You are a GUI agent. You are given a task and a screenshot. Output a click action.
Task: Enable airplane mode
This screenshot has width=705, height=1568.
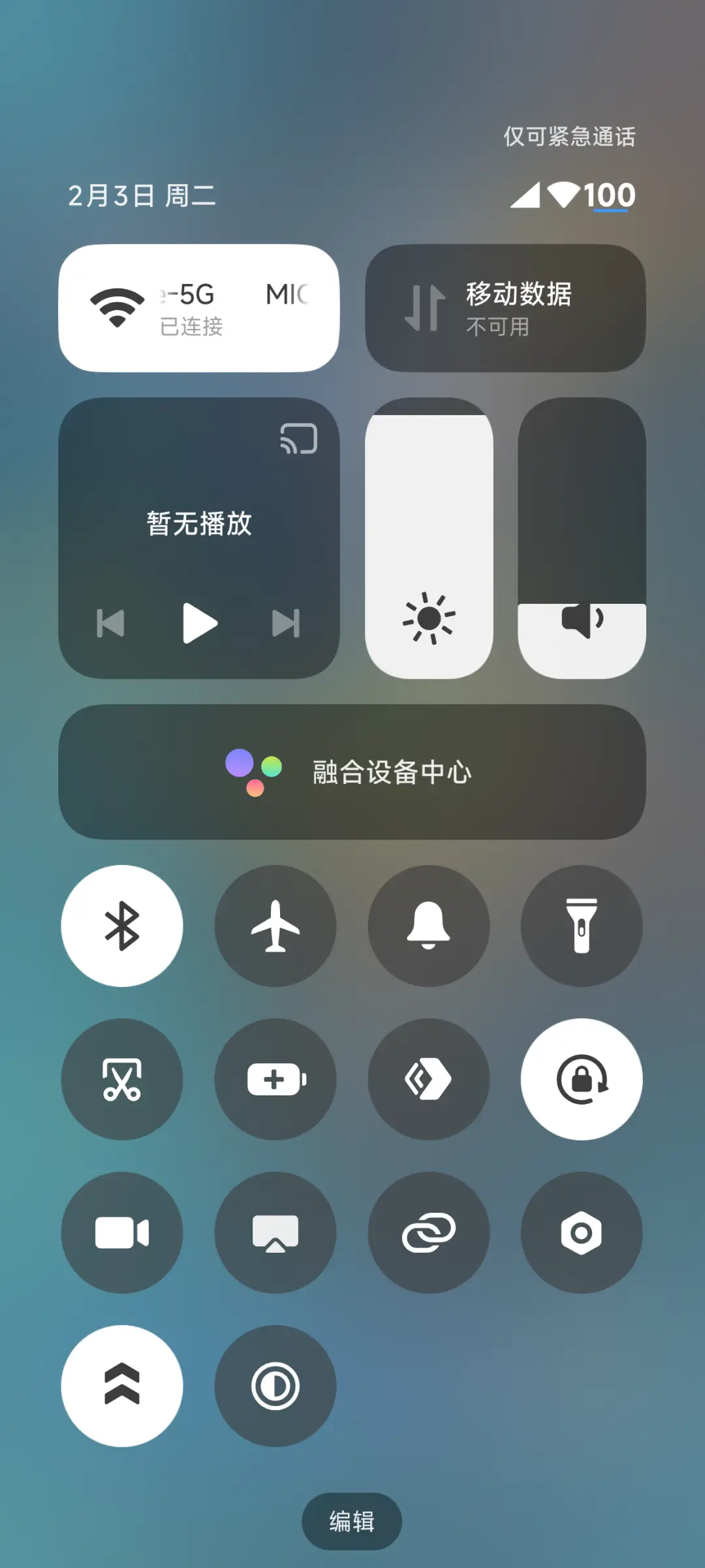[275, 926]
